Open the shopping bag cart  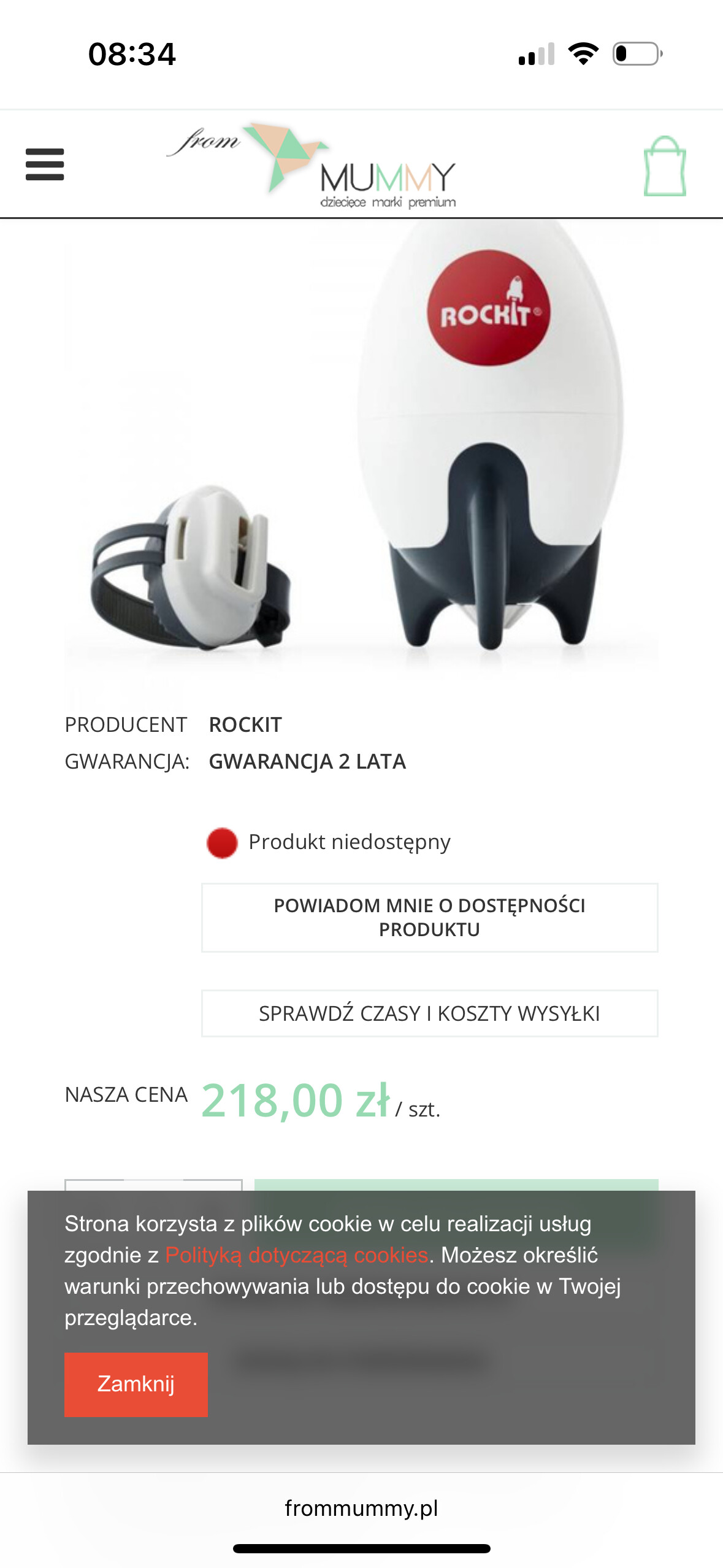pos(664,166)
